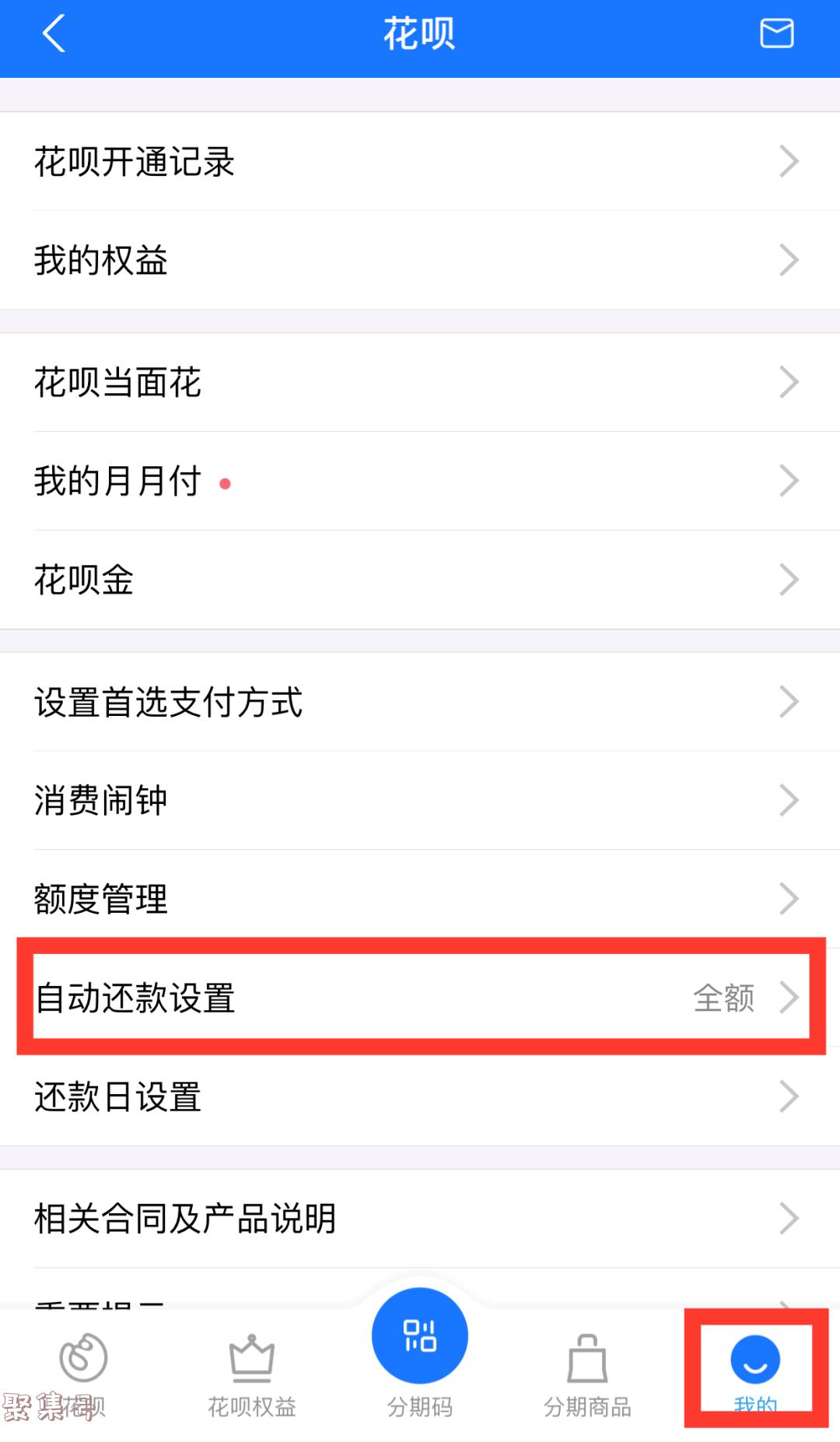Screen dimensions: 840x1442
Task: Open 还款日设置
Action: coord(420,1096)
